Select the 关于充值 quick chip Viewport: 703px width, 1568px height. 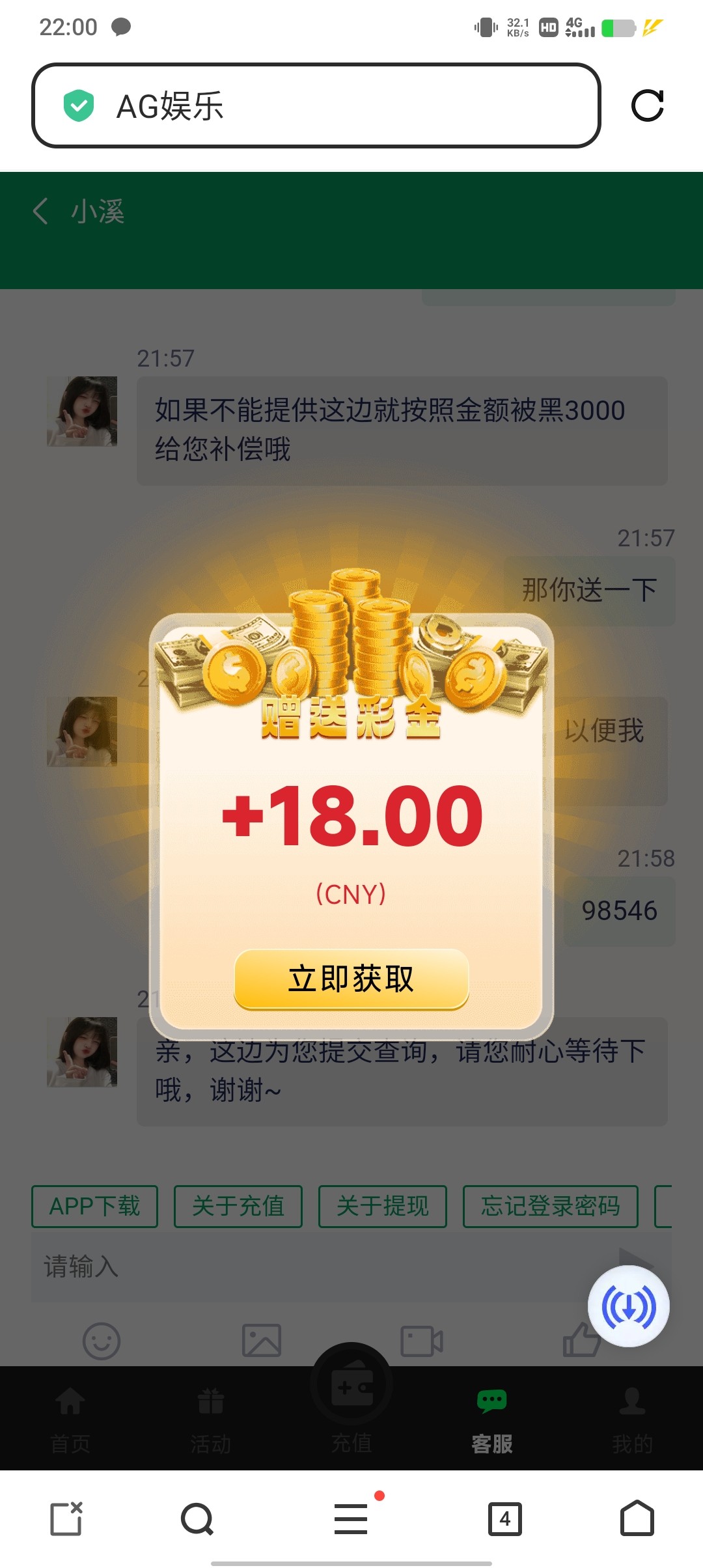[x=238, y=1206]
